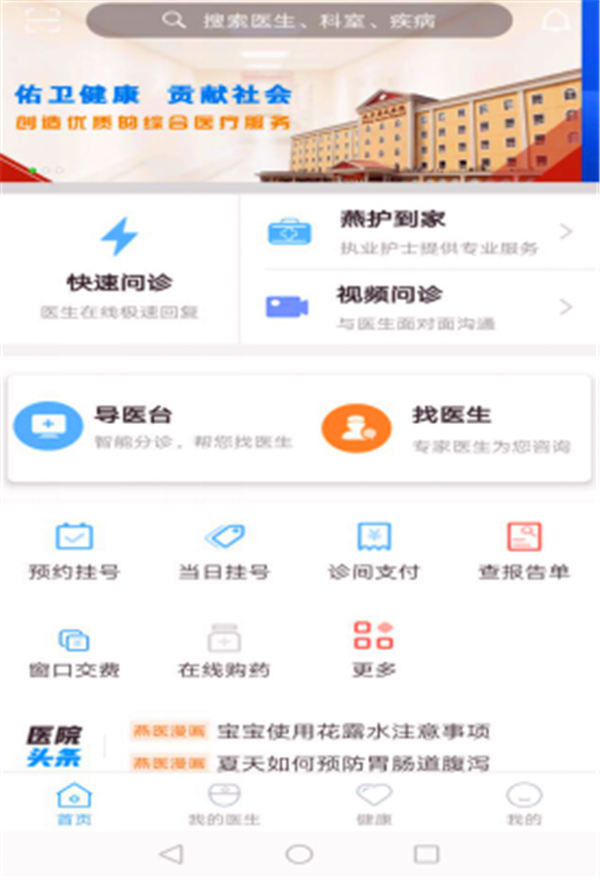Open the scan icon in the top bar

coord(43,20)
